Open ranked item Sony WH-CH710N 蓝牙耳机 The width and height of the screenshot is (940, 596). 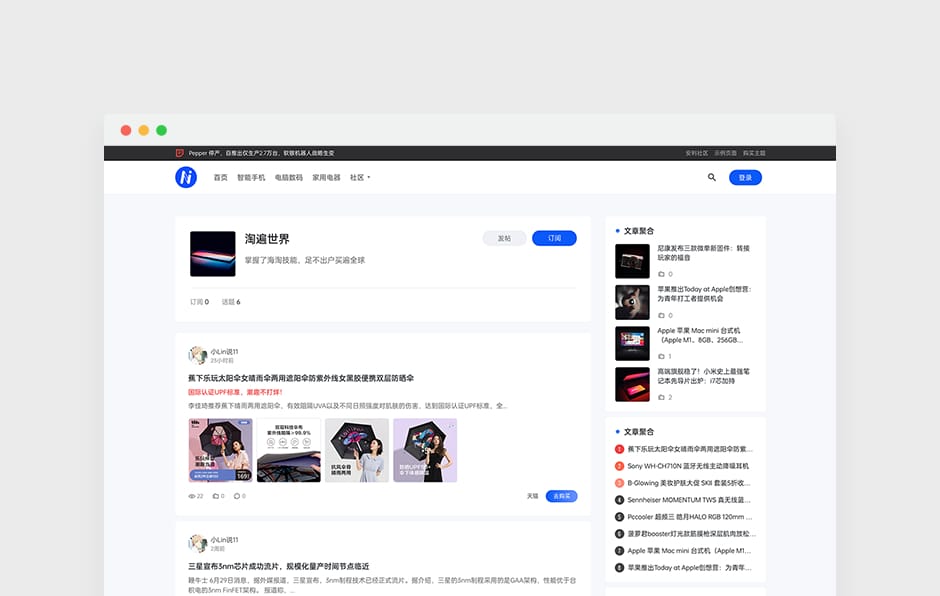pyautogui.click(x=687, y=466)
